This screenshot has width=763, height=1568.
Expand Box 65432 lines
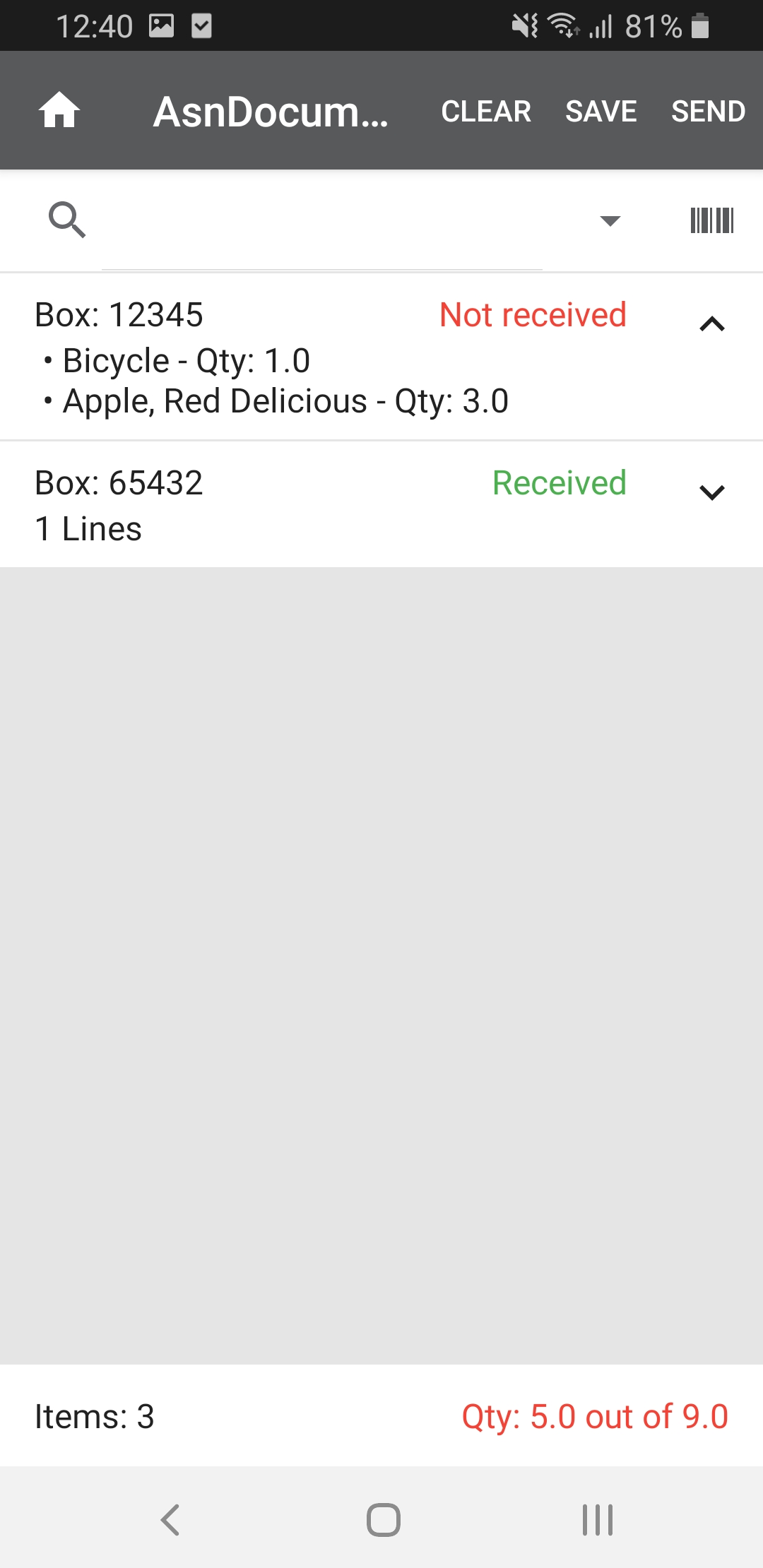click(x=712, y=492)
